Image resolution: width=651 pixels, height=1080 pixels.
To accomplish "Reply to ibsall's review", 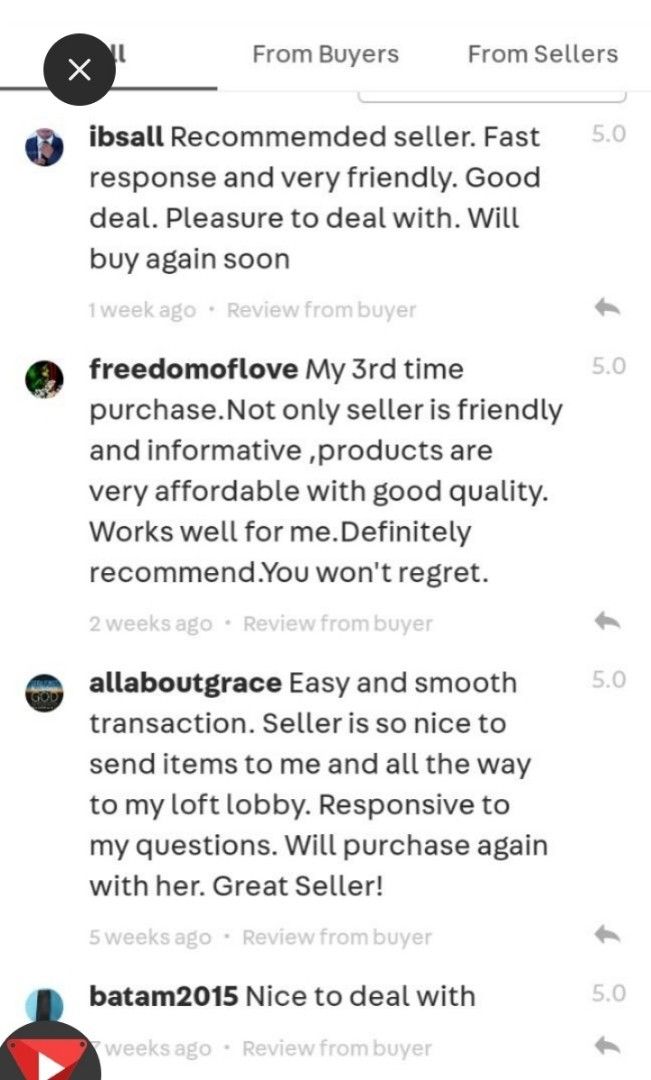I will click(607, 308).
